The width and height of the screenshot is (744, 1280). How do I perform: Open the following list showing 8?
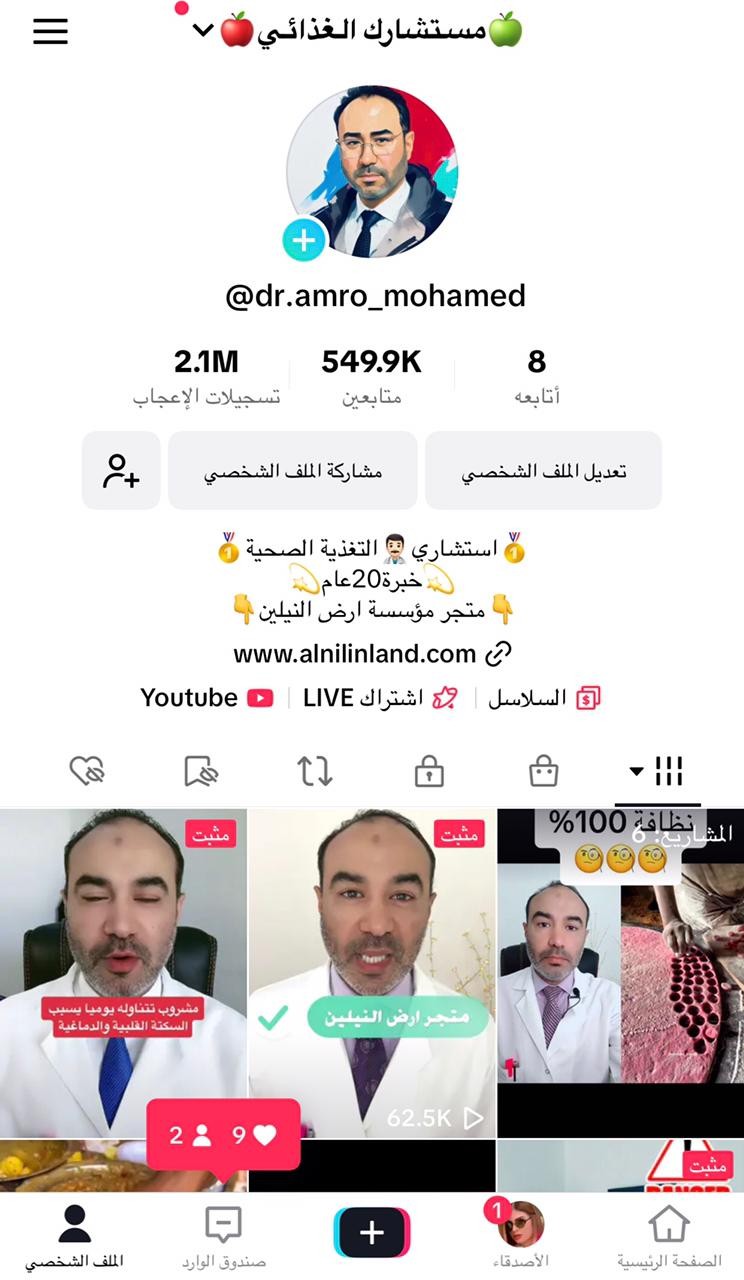[537, 376]
